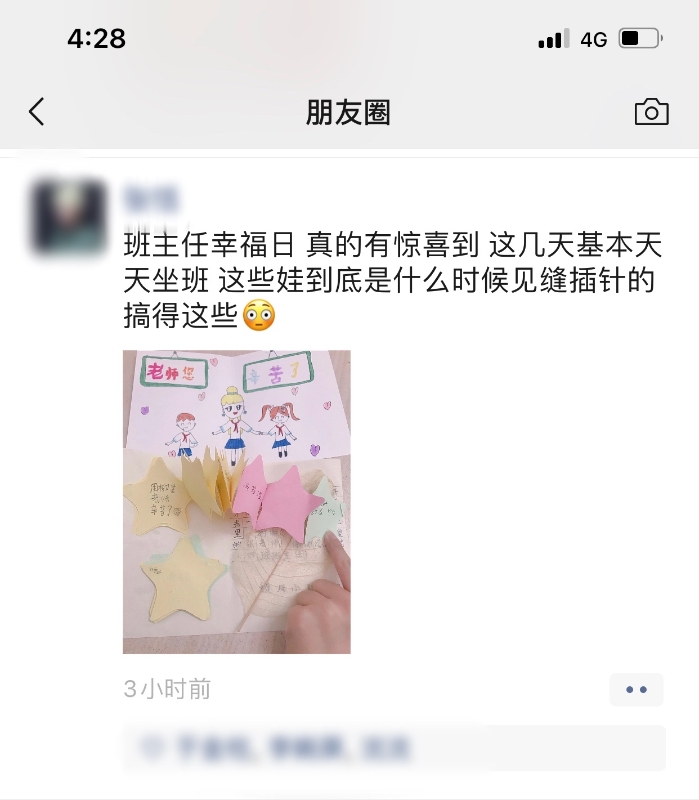Open the camera to post a moment
Image resolution: width=699 pixels, height=800 pixels.
coord(651,112)
